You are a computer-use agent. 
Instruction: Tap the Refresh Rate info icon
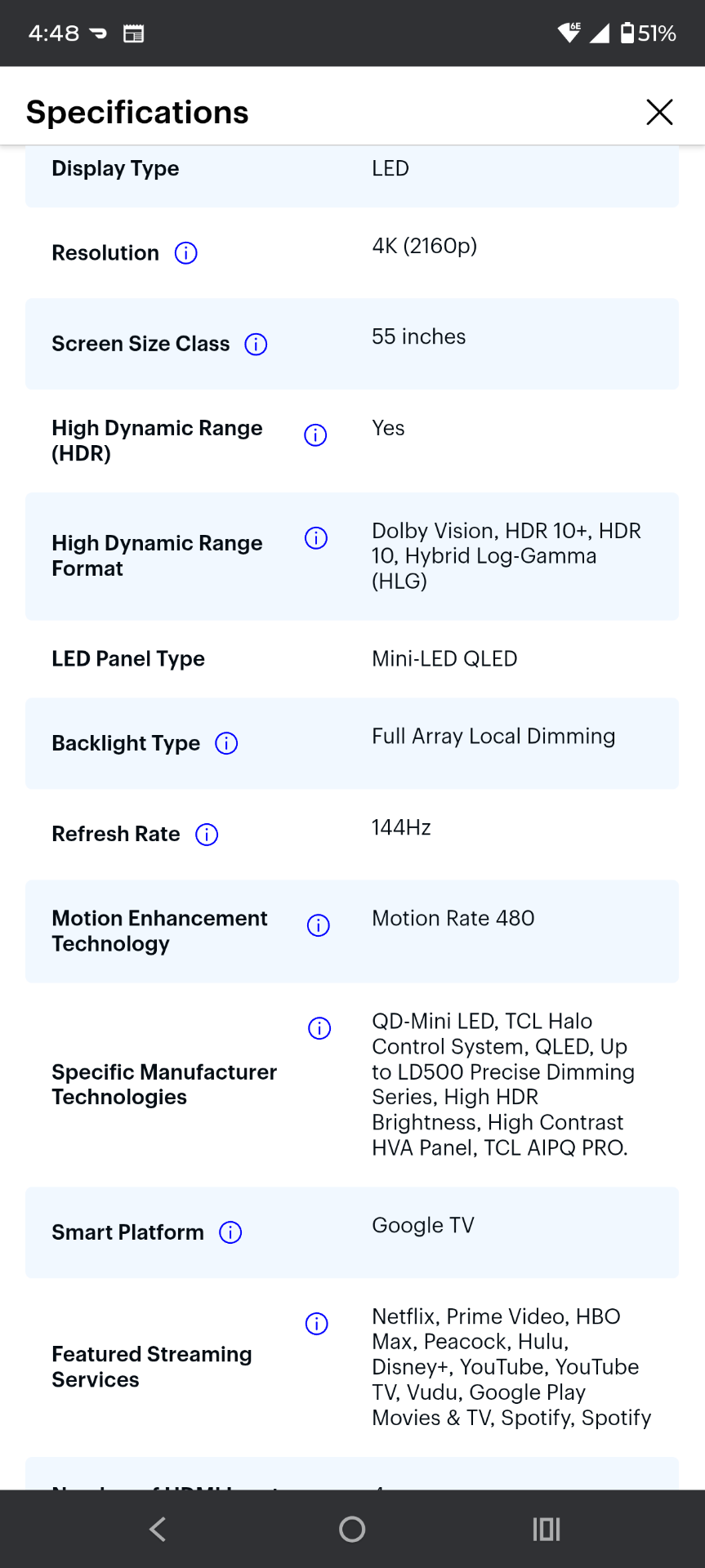(x=207, y=835)
